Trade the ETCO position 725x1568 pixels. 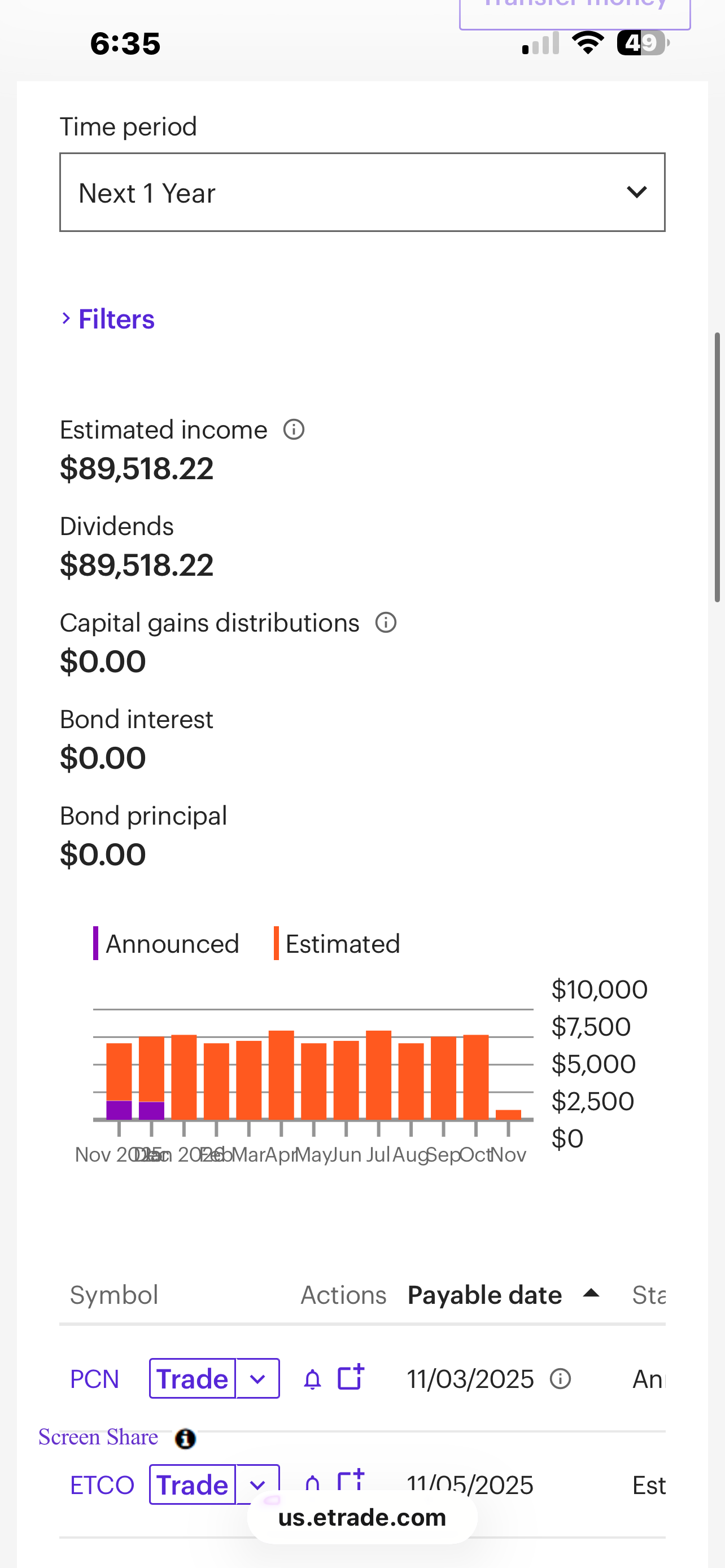point(193,1485)
